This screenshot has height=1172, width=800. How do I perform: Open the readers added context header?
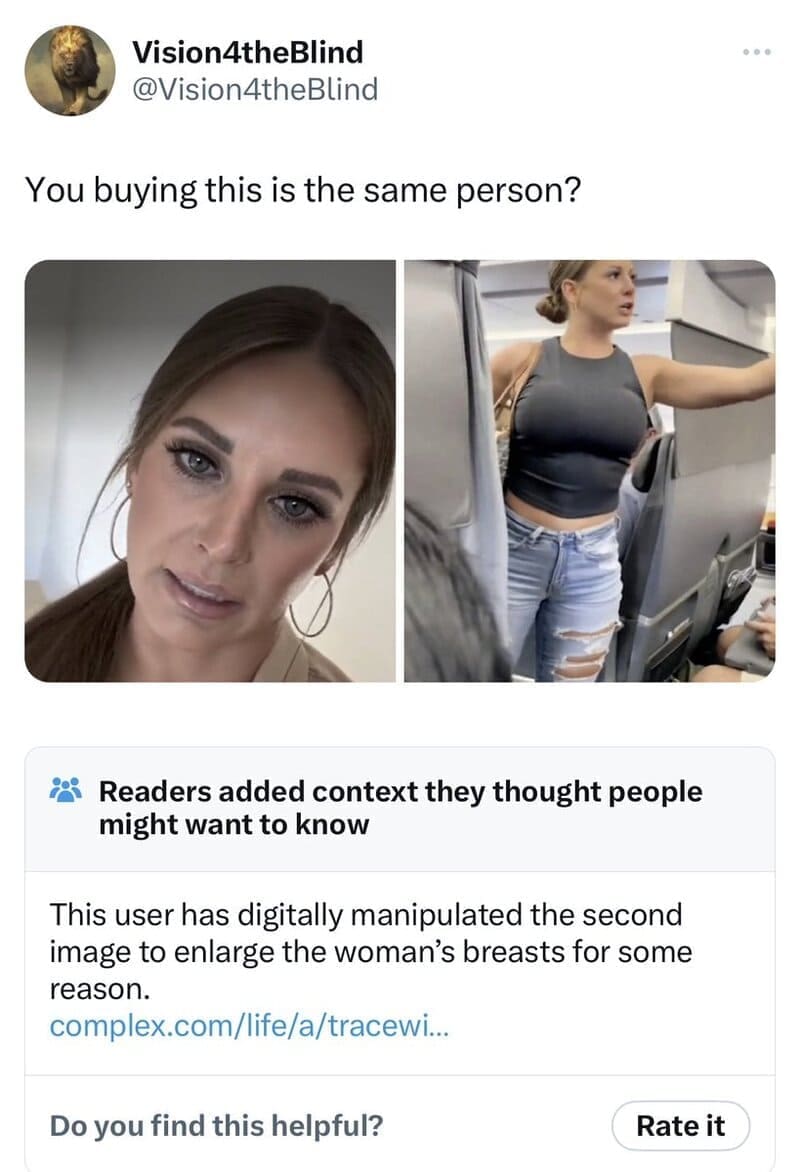click(400, 808)
